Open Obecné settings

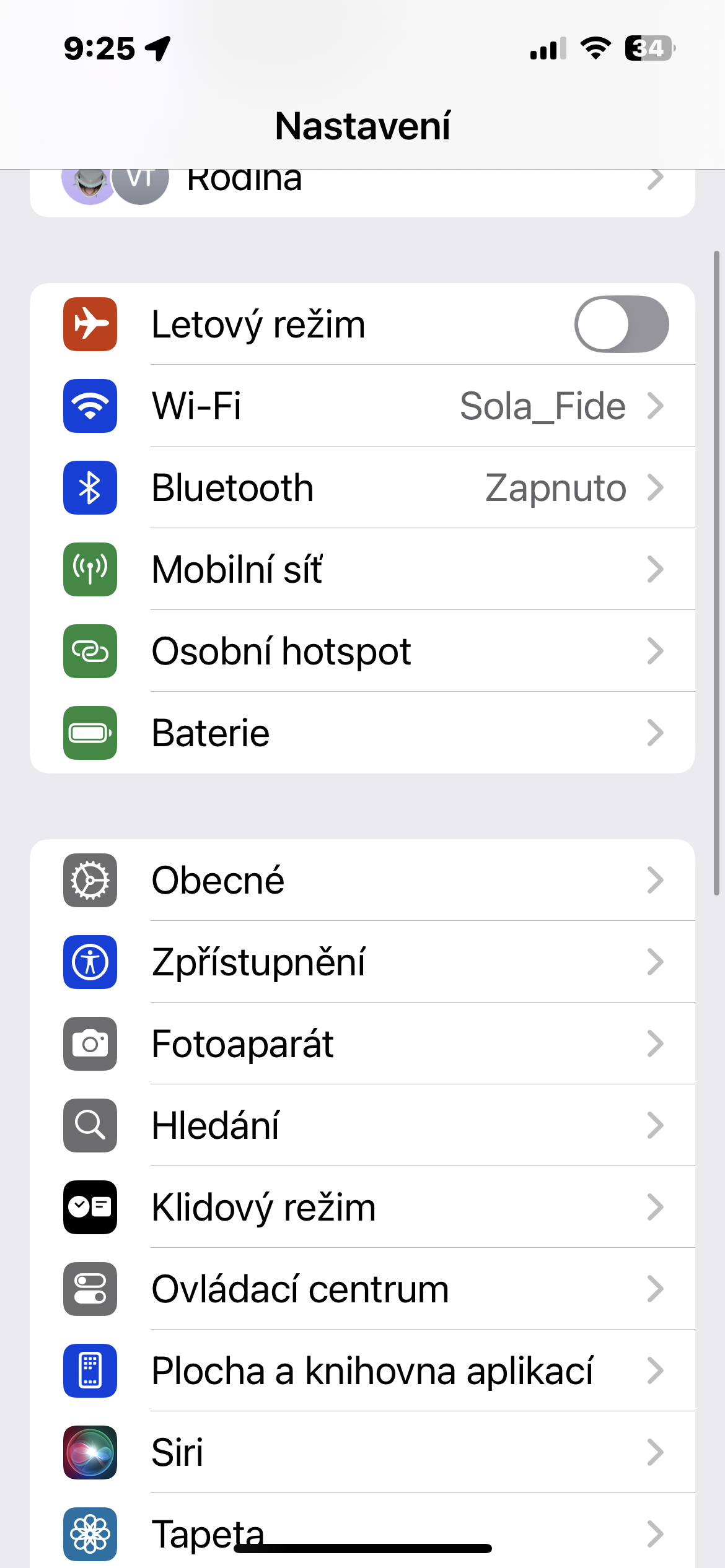362,881
